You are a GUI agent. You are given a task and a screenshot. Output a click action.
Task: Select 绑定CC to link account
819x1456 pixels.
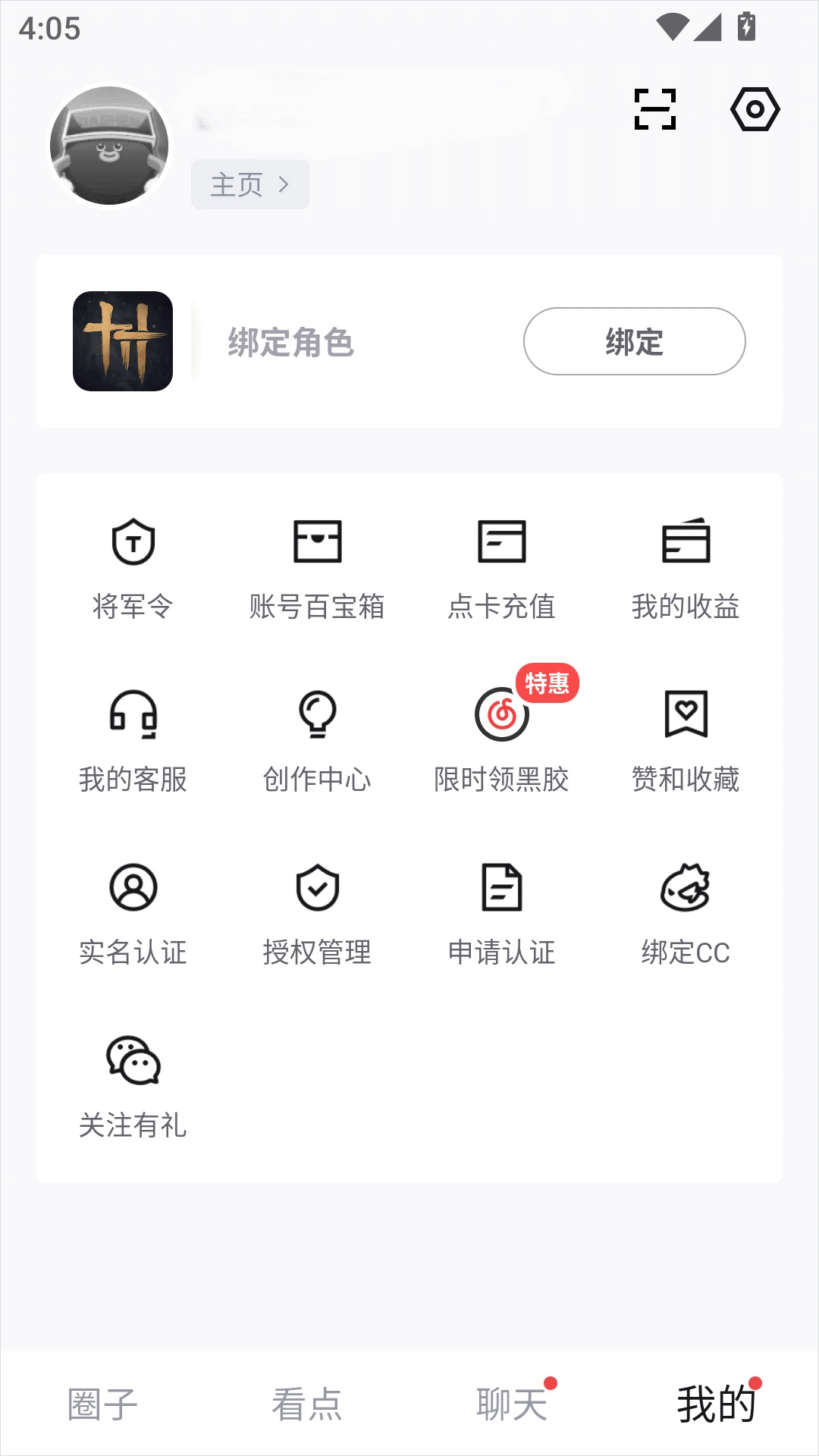pos(686,915)
